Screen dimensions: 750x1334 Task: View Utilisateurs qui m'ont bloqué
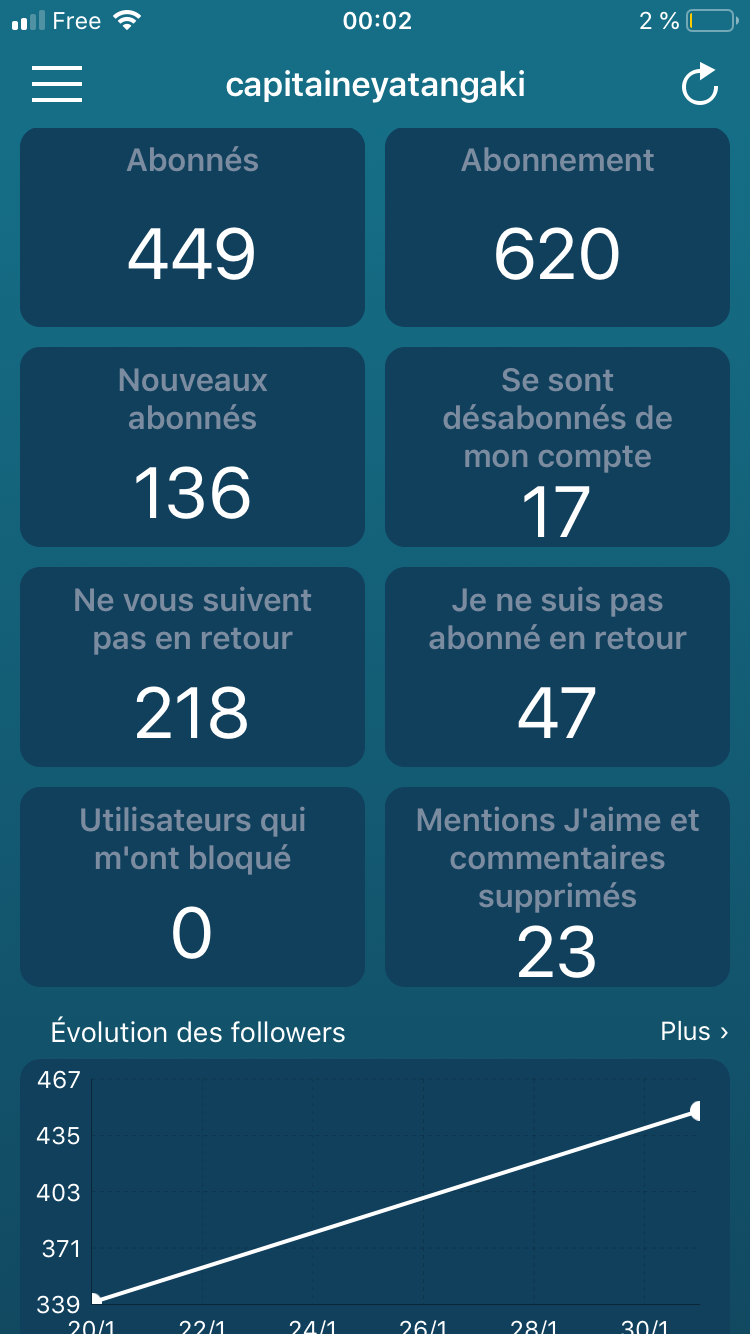click(192, 887)
